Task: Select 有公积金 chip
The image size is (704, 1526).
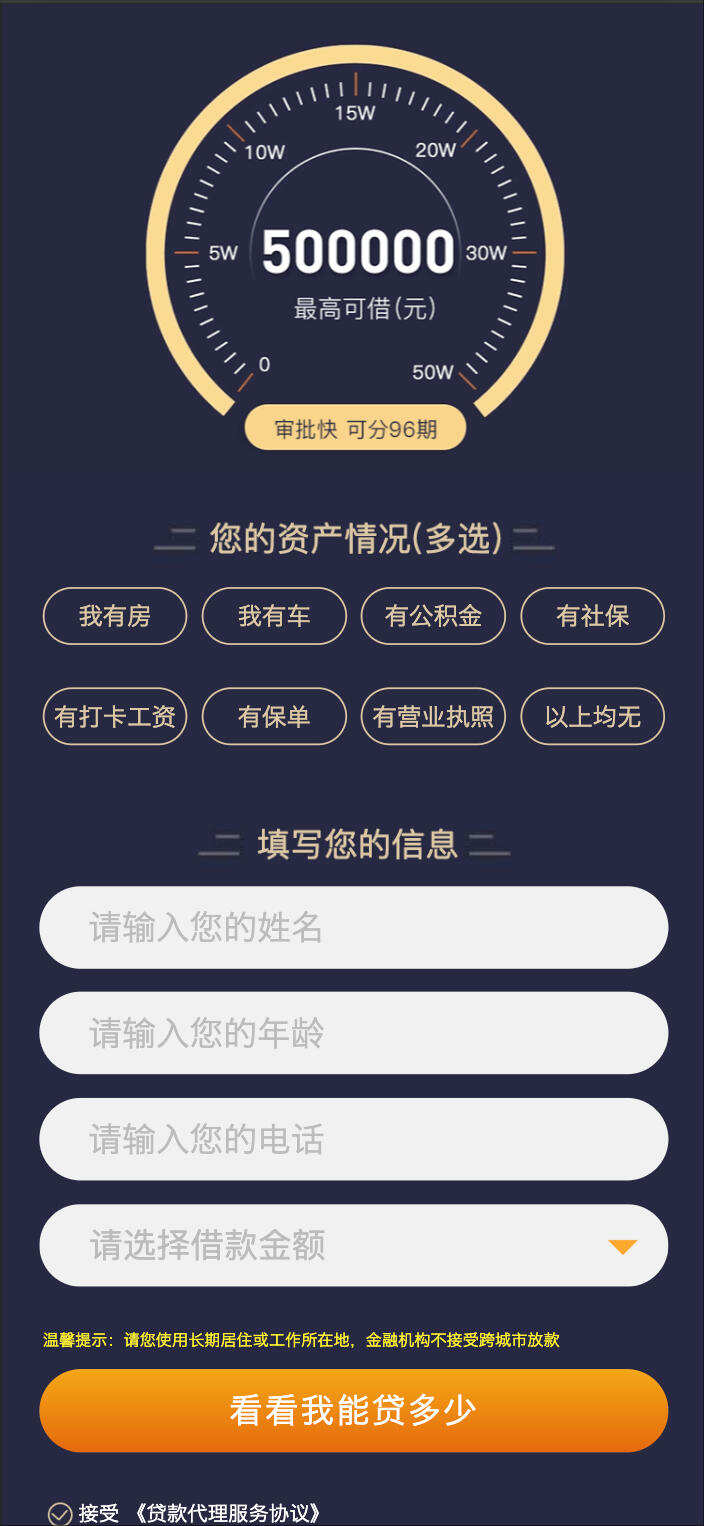Action: [x=433, y=616]
